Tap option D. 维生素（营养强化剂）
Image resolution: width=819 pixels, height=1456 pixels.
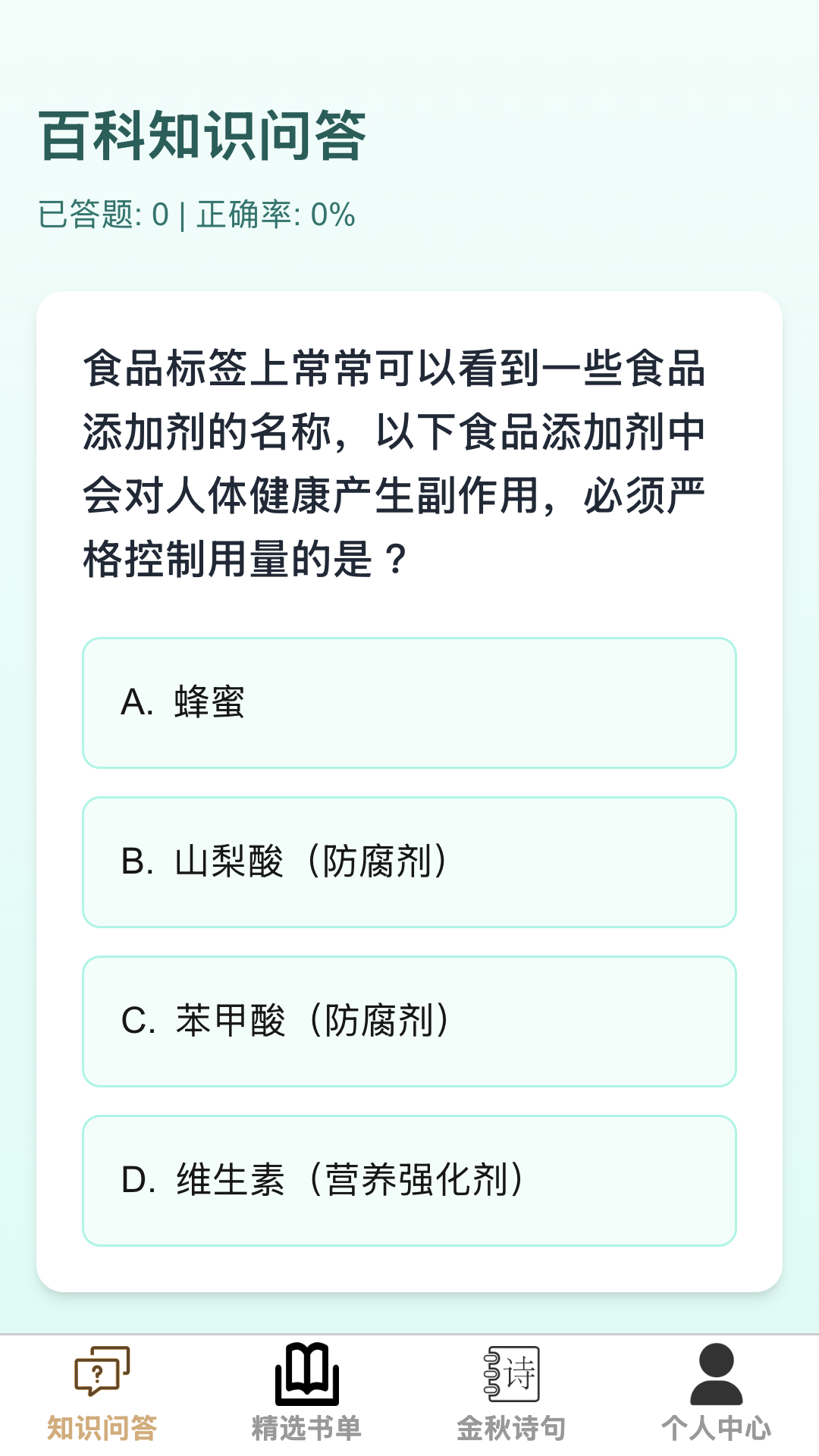pos(409,1181)
